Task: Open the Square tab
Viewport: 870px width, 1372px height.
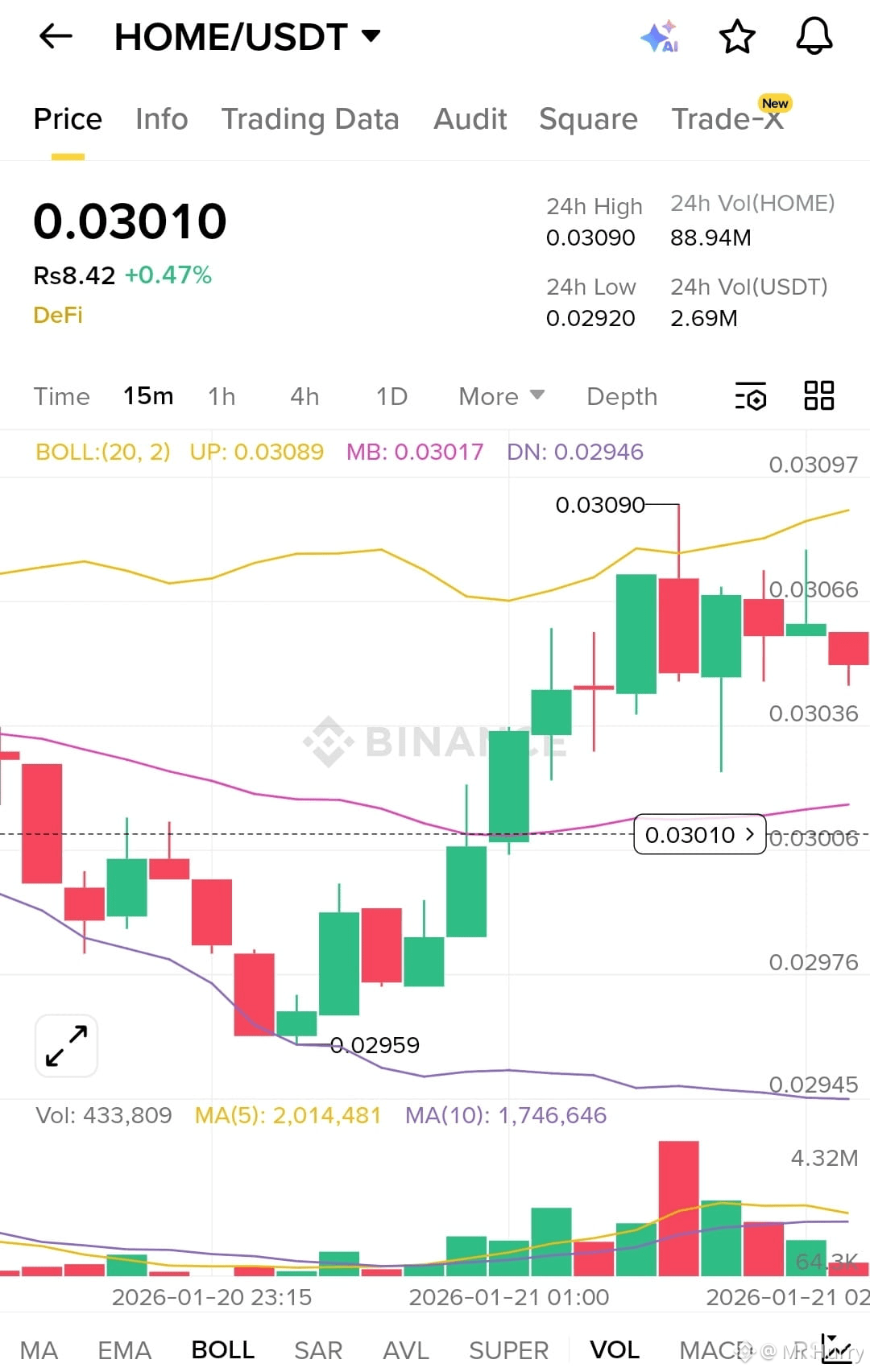Action: click(588, 118)
